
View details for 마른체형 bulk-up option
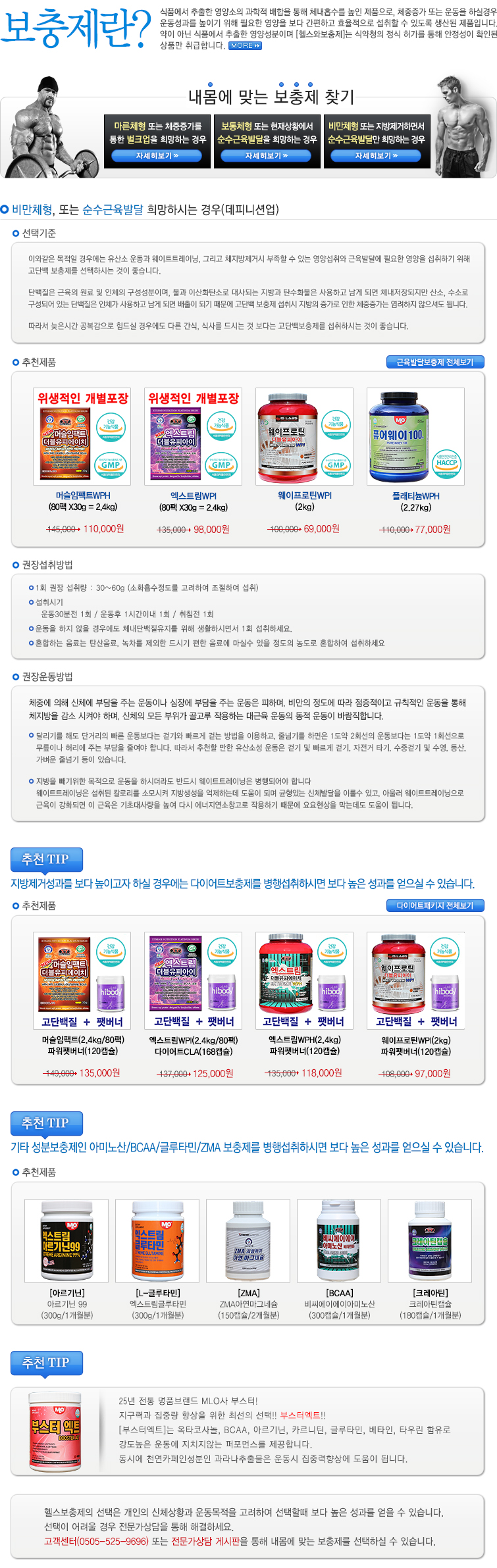pyautogui.click(x=157, y=156)
